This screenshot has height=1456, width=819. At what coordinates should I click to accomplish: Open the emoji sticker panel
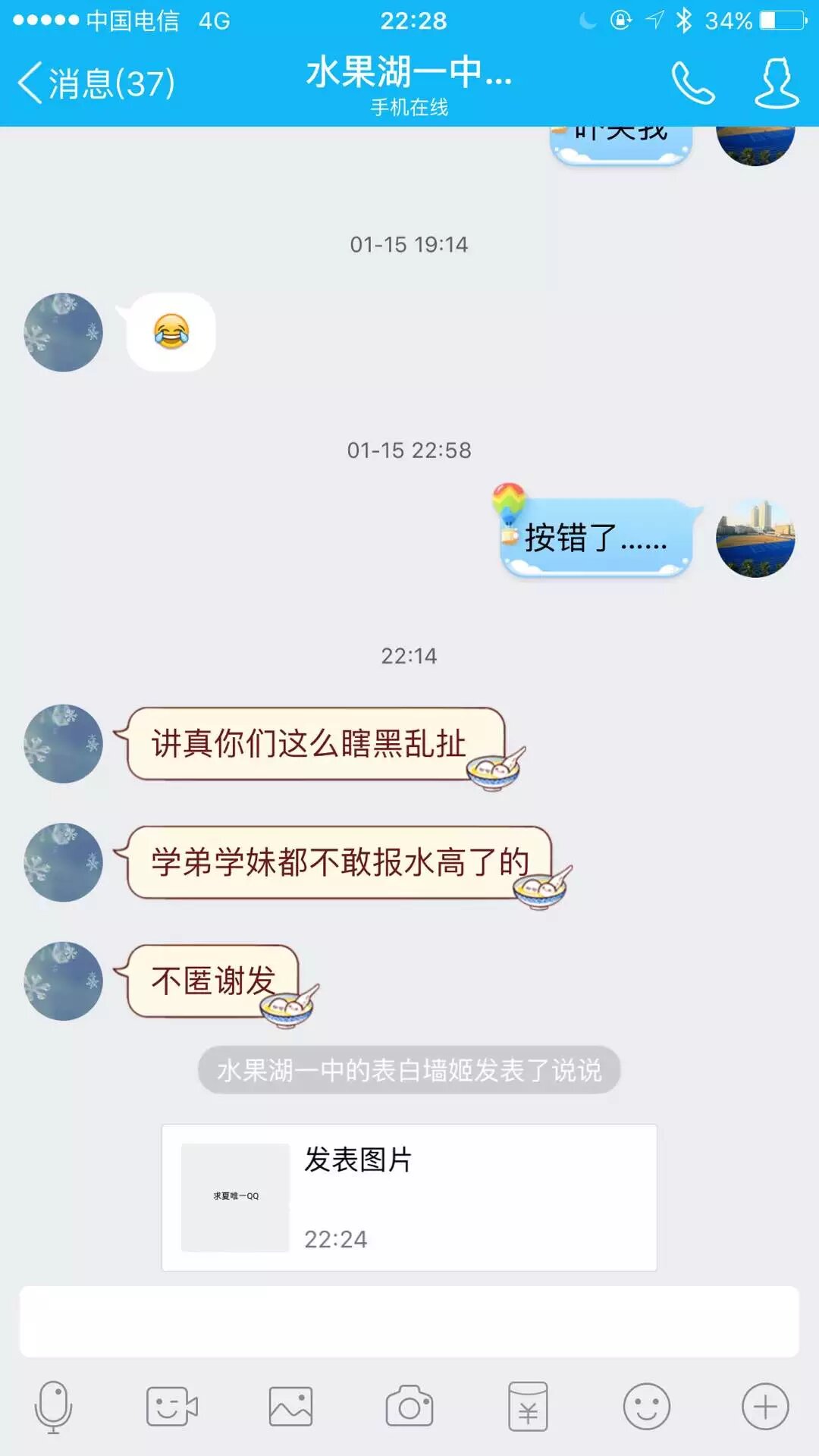click(x=646, y=1407)
